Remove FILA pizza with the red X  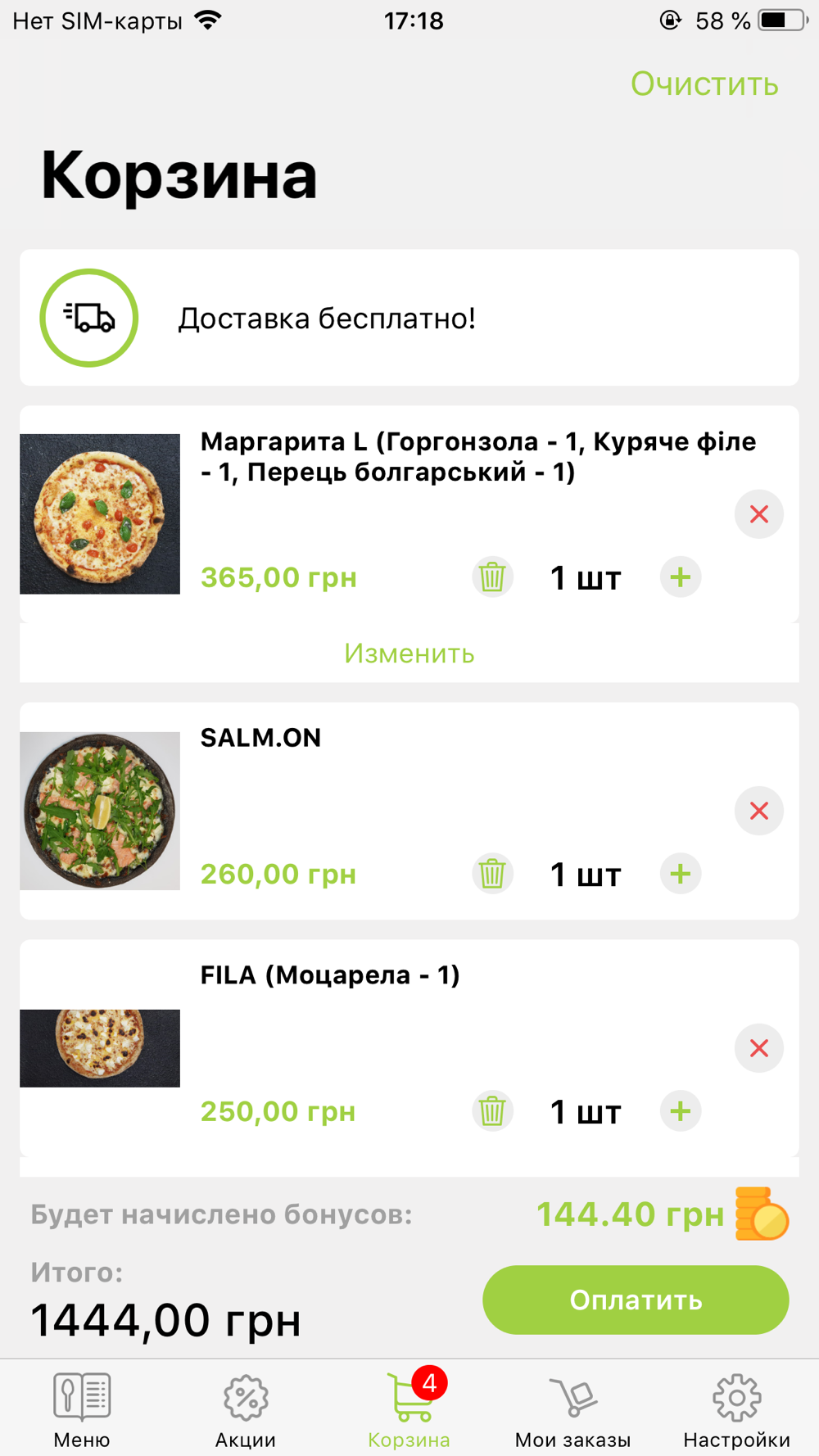tap(759, 1048)
